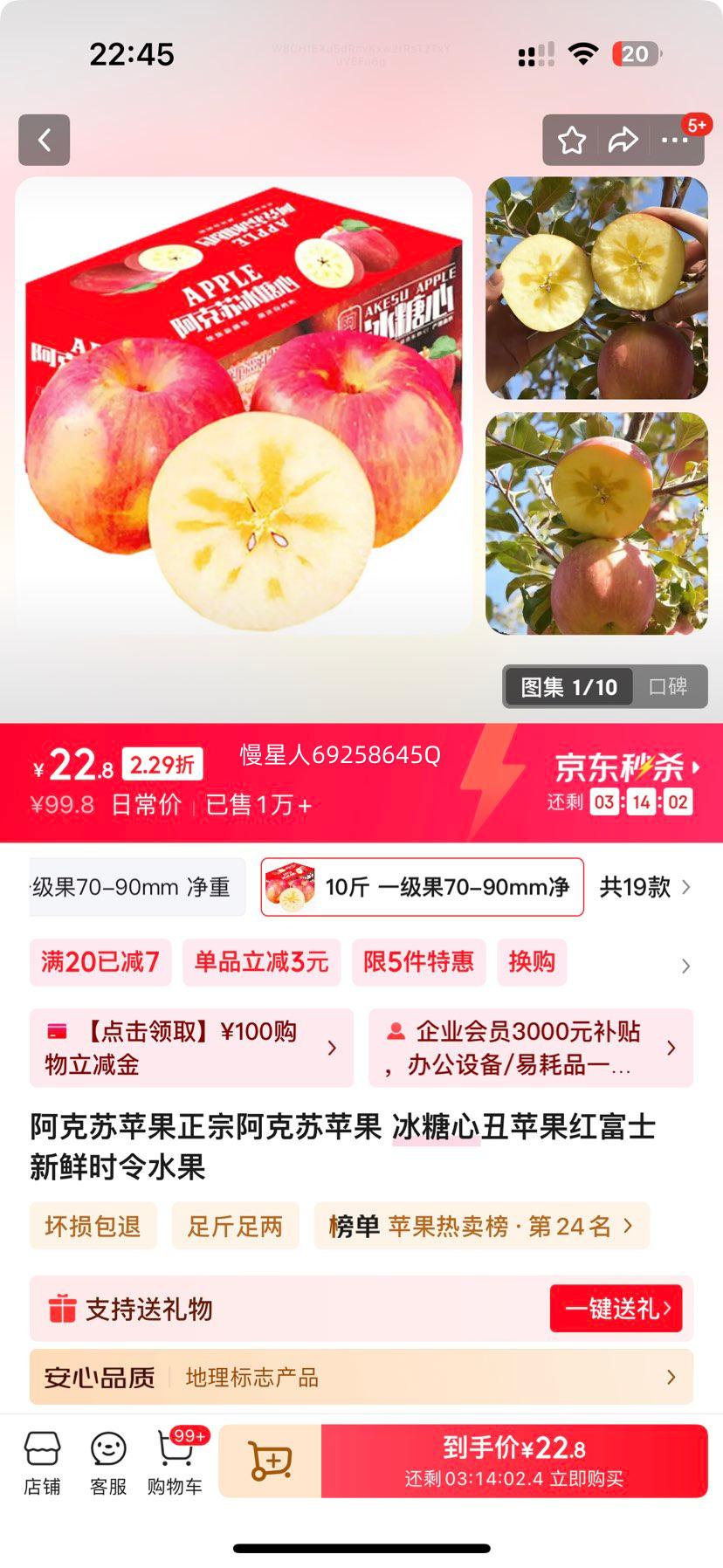Select the 10斤 一级果 variant option
This screenshot has width=723, height=1568.
(x=423, y=887)
